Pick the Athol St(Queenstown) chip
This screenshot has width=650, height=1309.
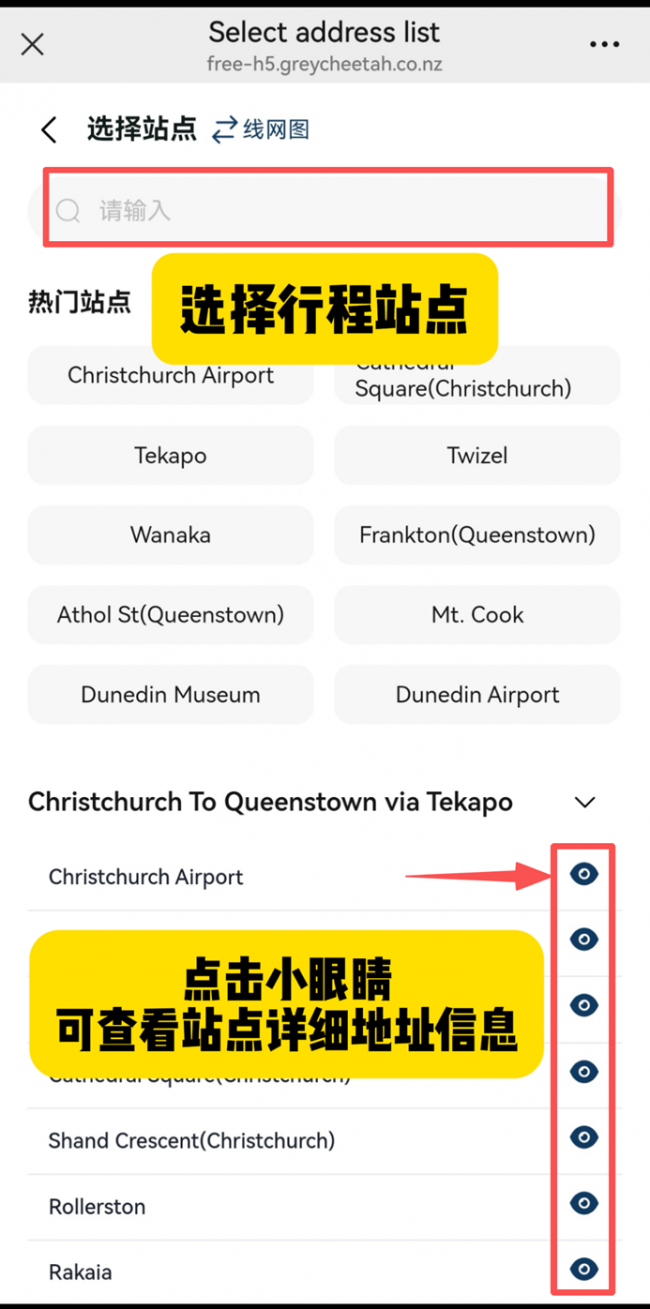point(170,615)
